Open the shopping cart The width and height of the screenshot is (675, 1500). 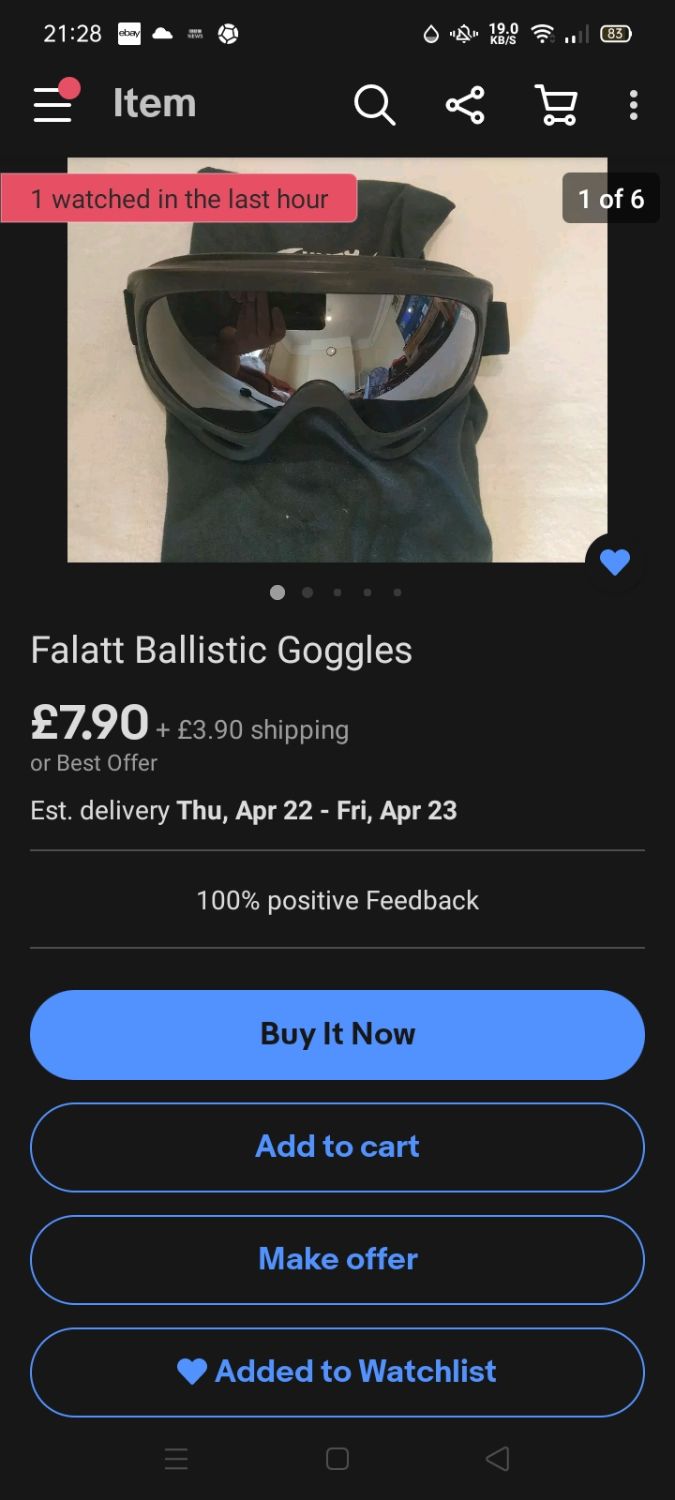tap(556, 104)
